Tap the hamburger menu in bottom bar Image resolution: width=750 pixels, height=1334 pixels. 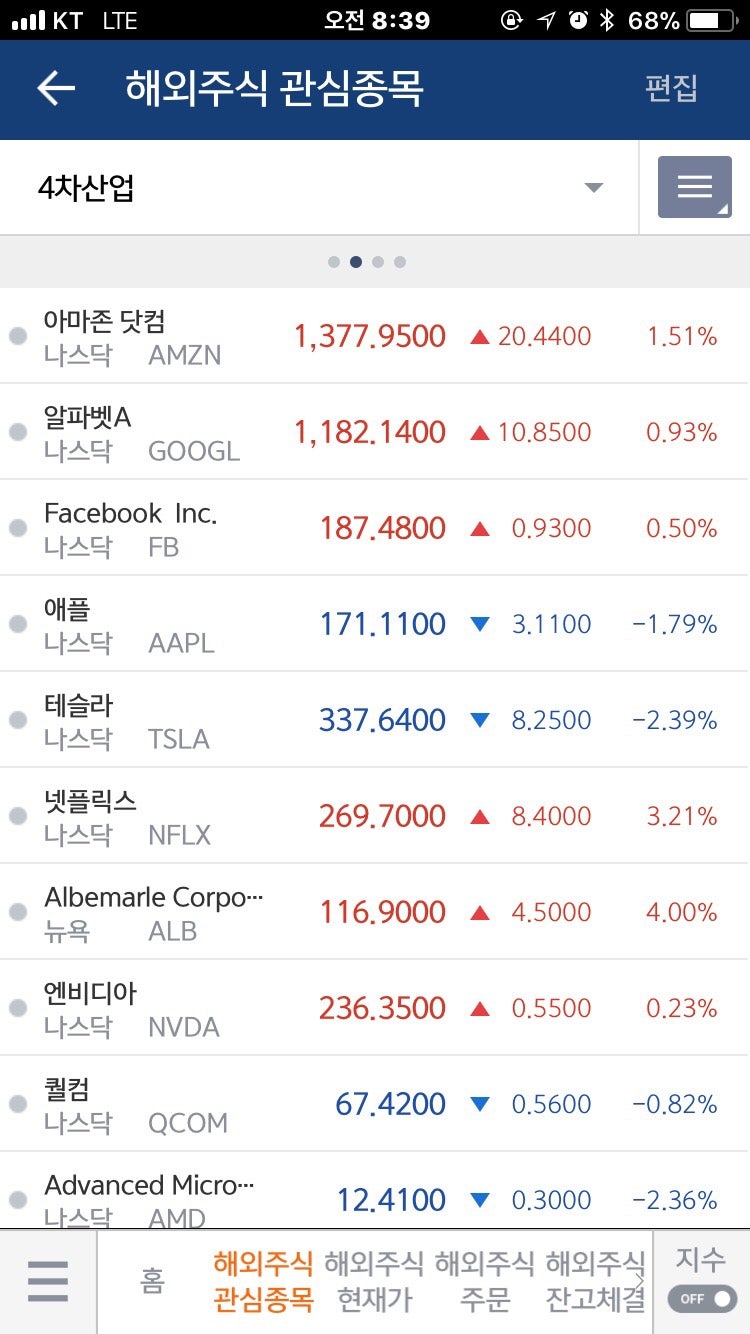tap(47, 1283)
